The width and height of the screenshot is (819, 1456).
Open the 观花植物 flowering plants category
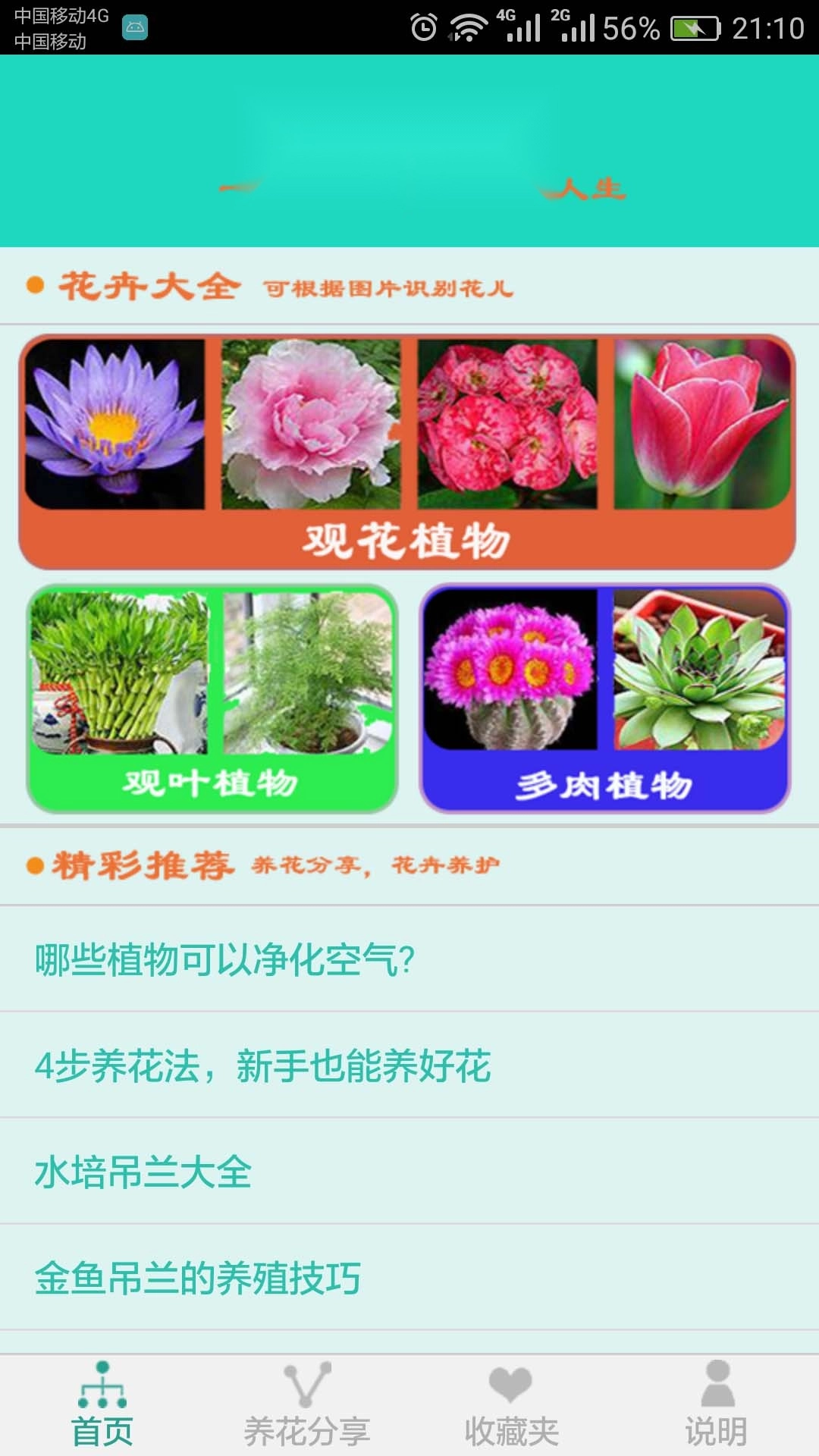pyautogui.click(x=407, y=452)
